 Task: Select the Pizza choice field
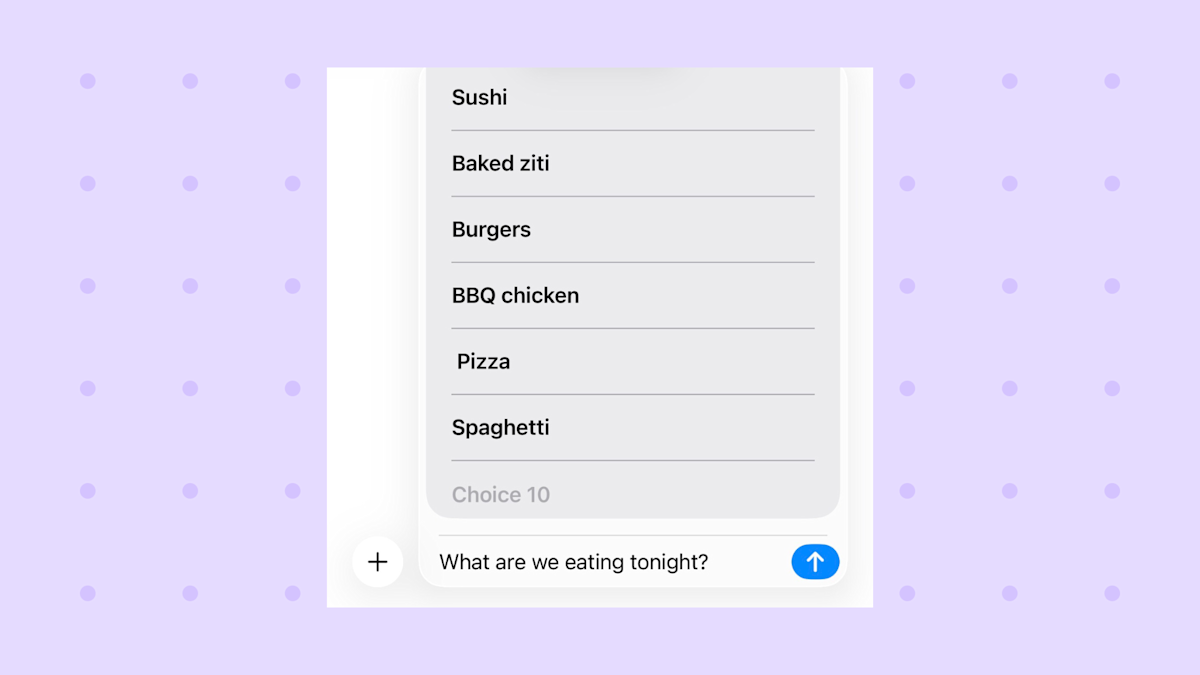pos(632,362)
